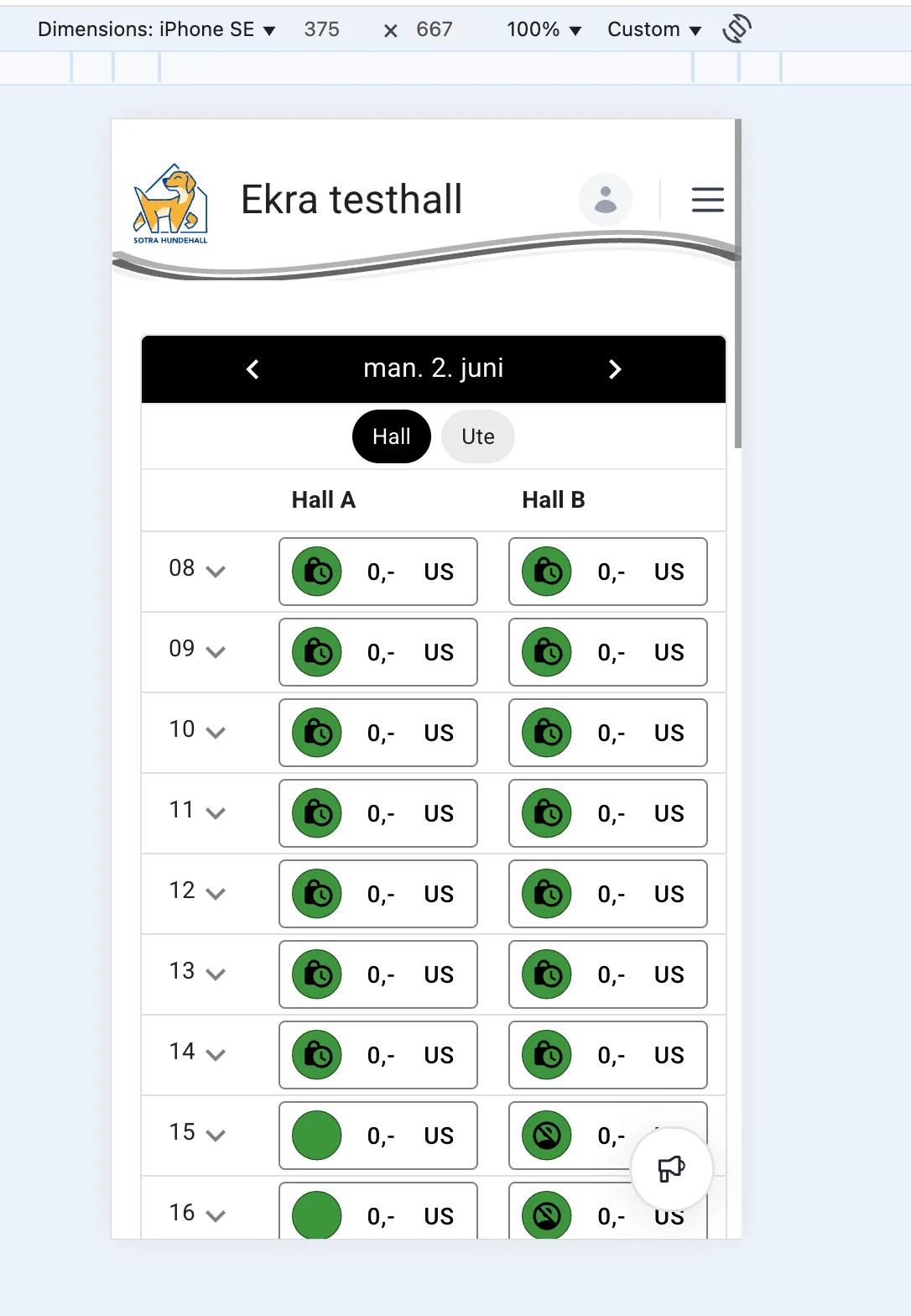Viewport: 911px width, 1316px height.
Task: Choose Hall A slot at 13
Action: 377,974
